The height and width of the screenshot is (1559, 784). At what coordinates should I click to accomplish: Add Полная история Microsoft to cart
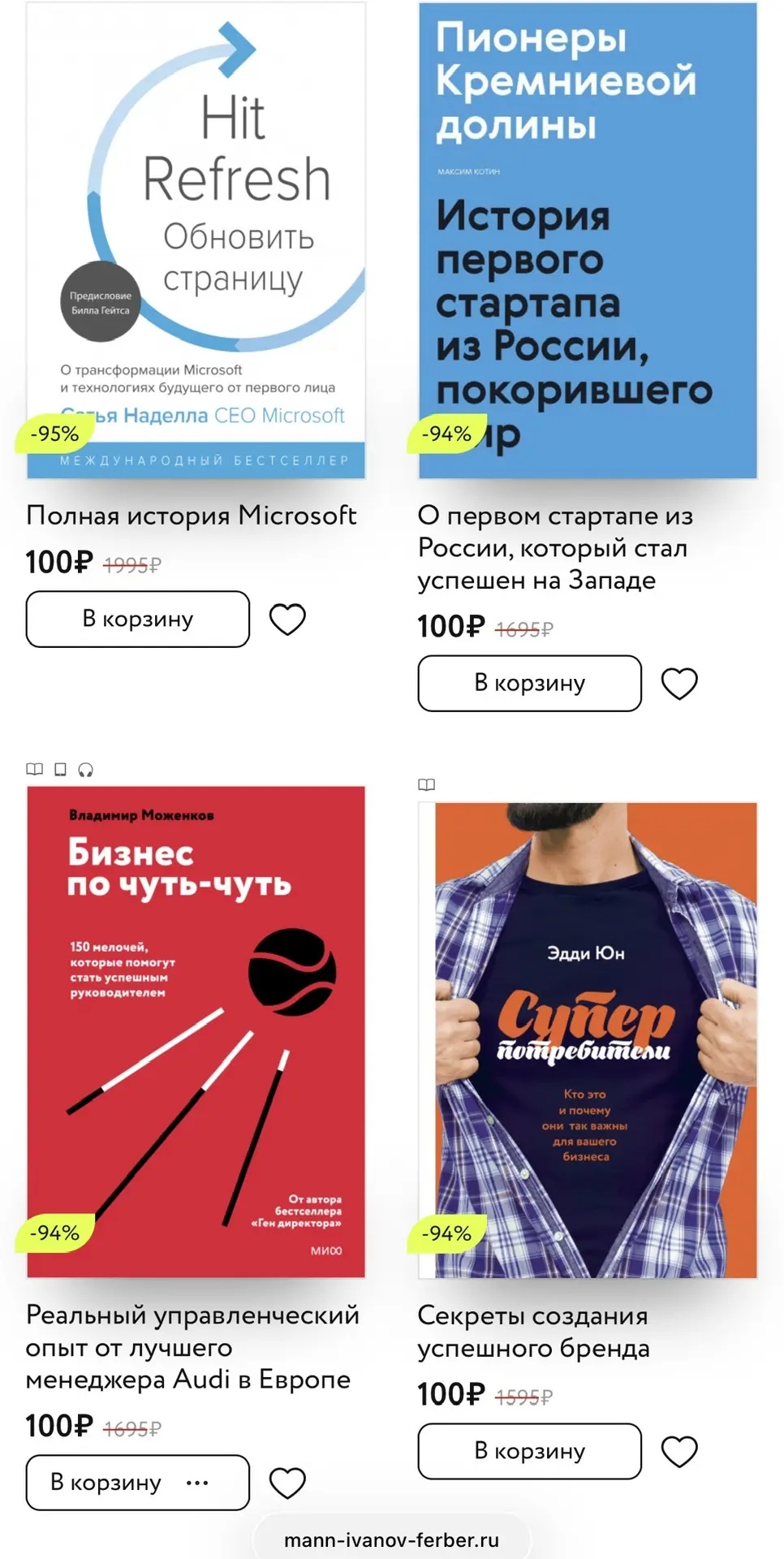pos(138,619)
